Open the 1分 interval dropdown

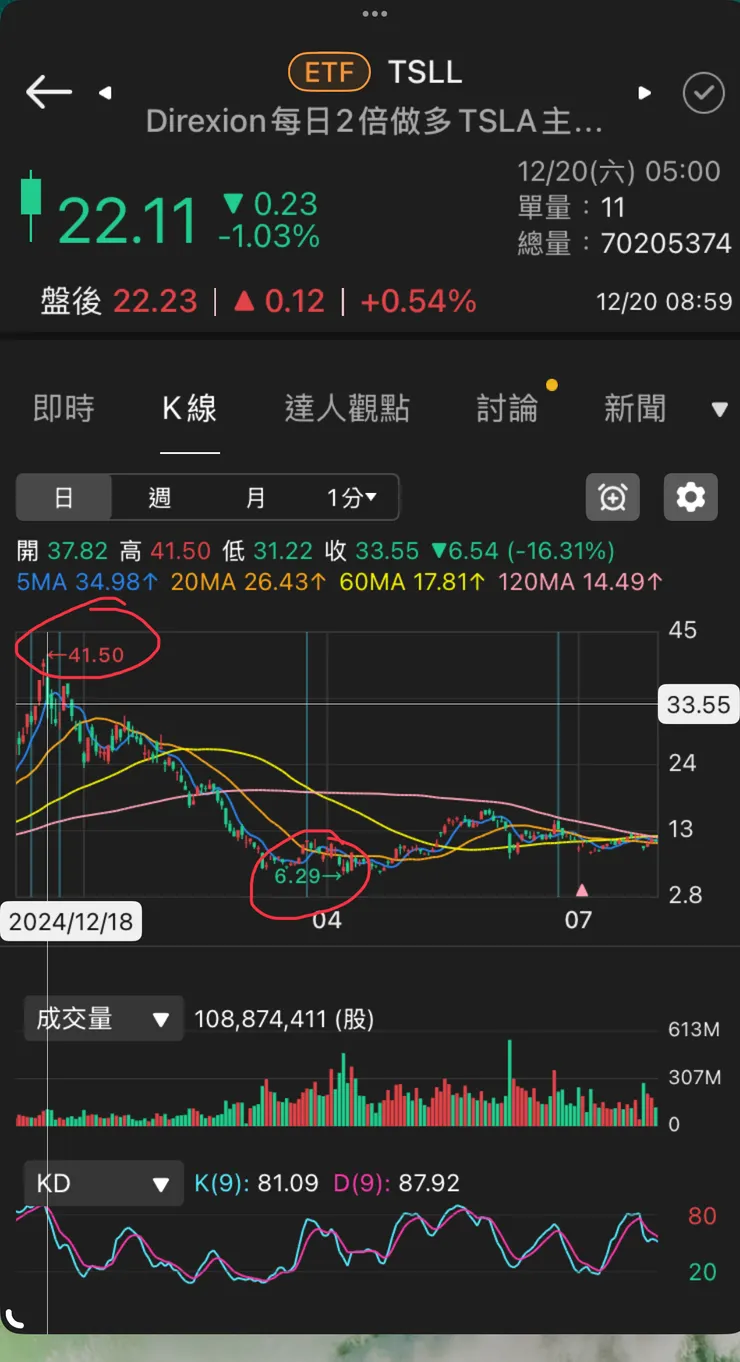[x=352, y=497]
